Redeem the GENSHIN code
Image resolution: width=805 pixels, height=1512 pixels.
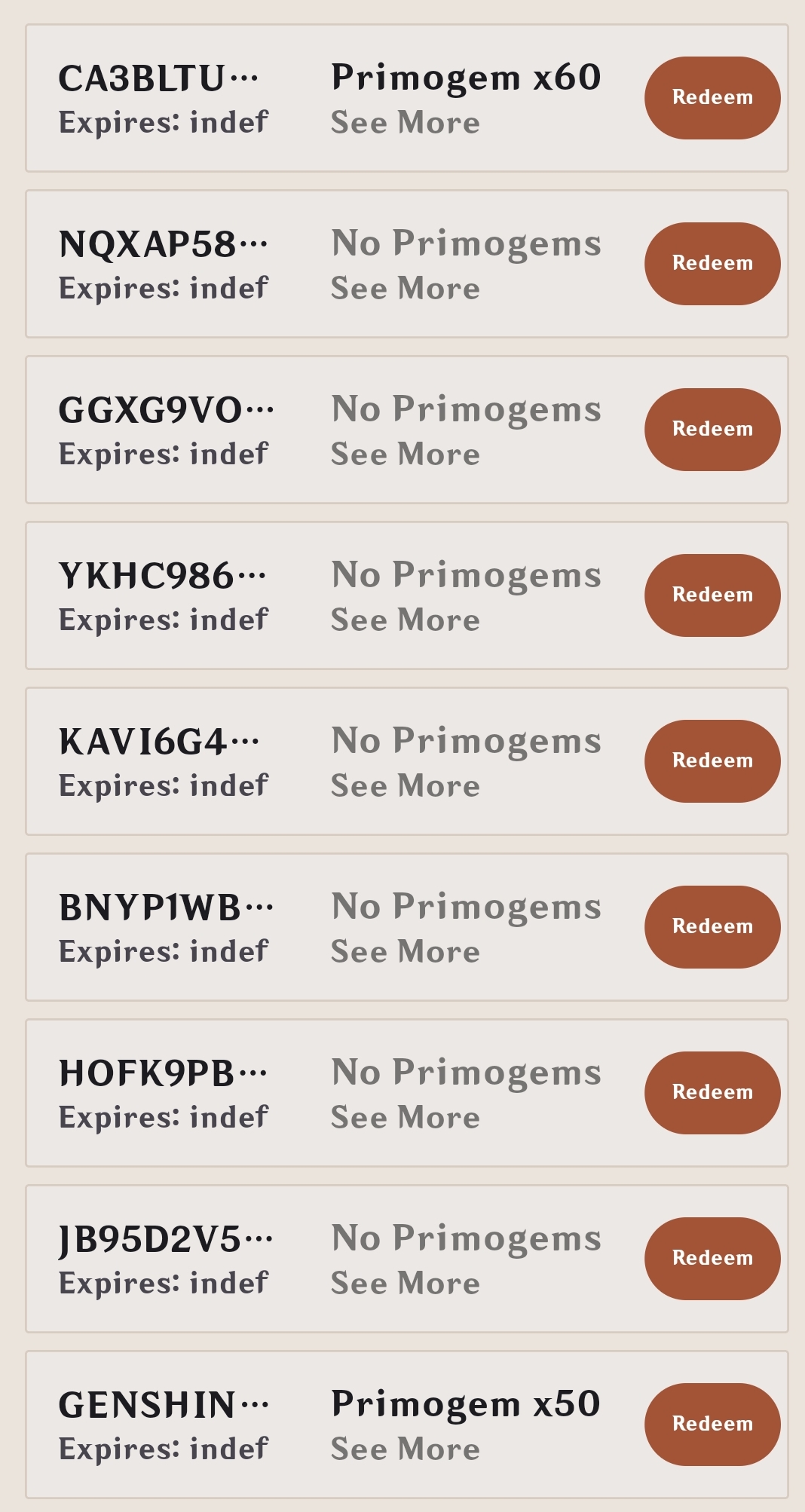point(712,1425)
